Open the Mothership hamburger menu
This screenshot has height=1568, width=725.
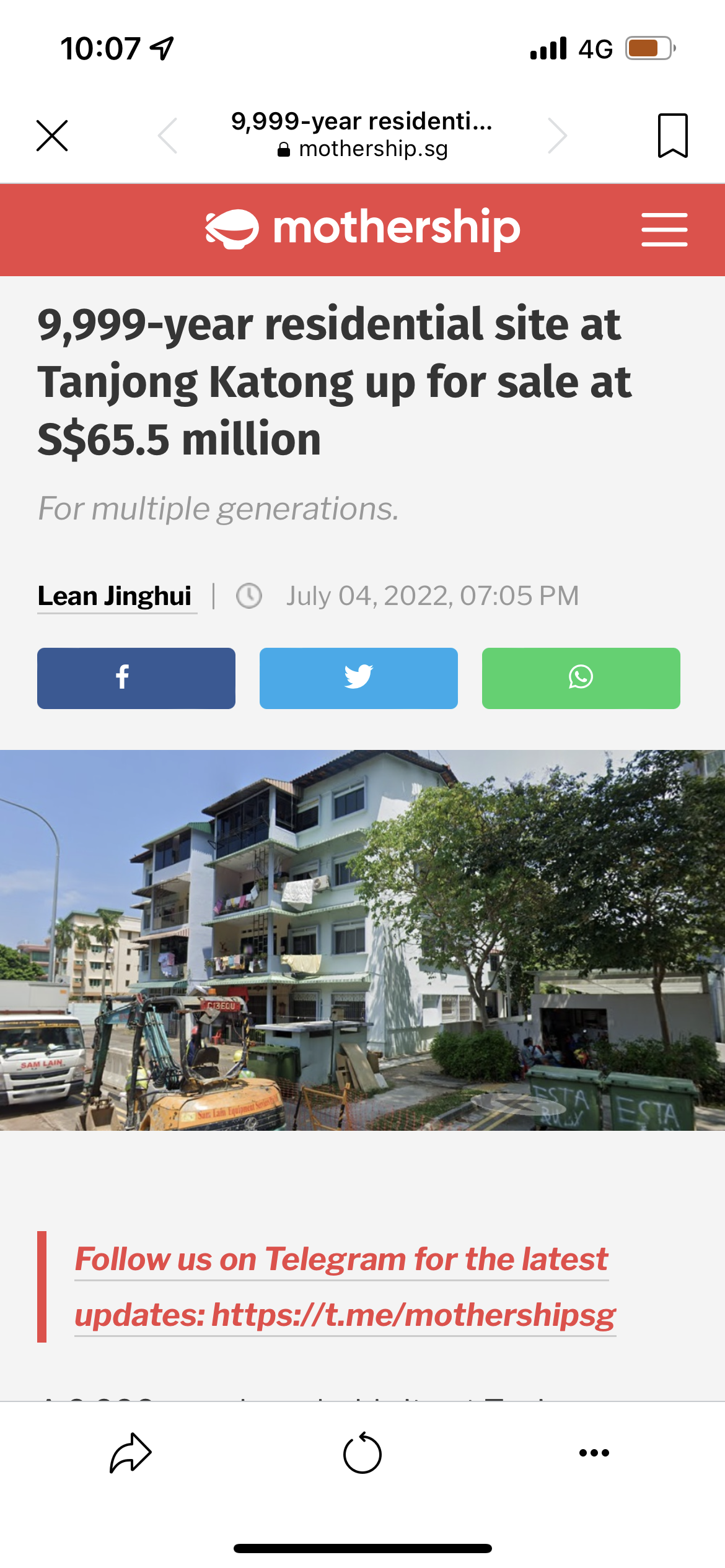(664, 230)
